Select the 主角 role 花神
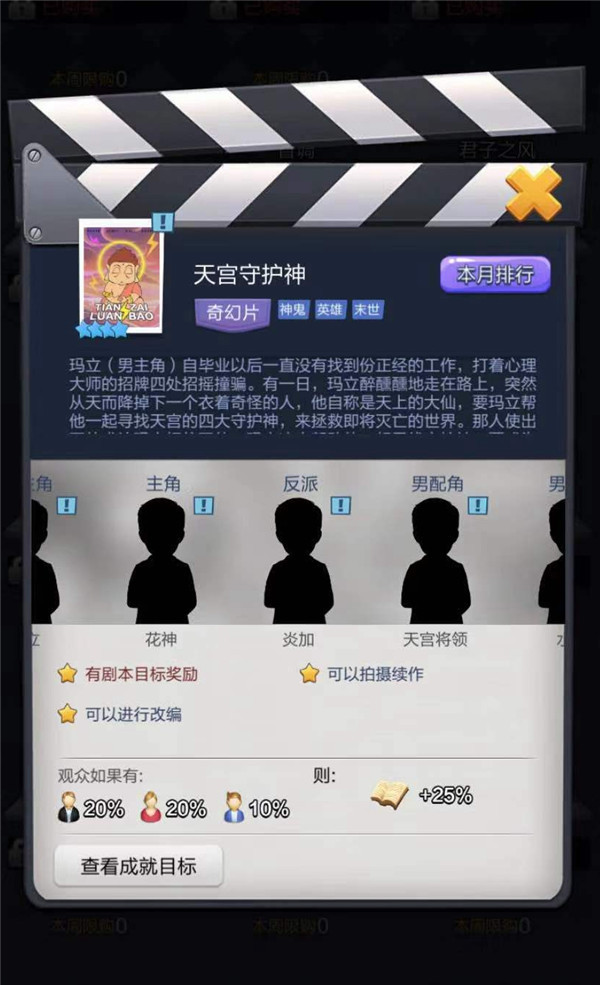 pos(161,562)
